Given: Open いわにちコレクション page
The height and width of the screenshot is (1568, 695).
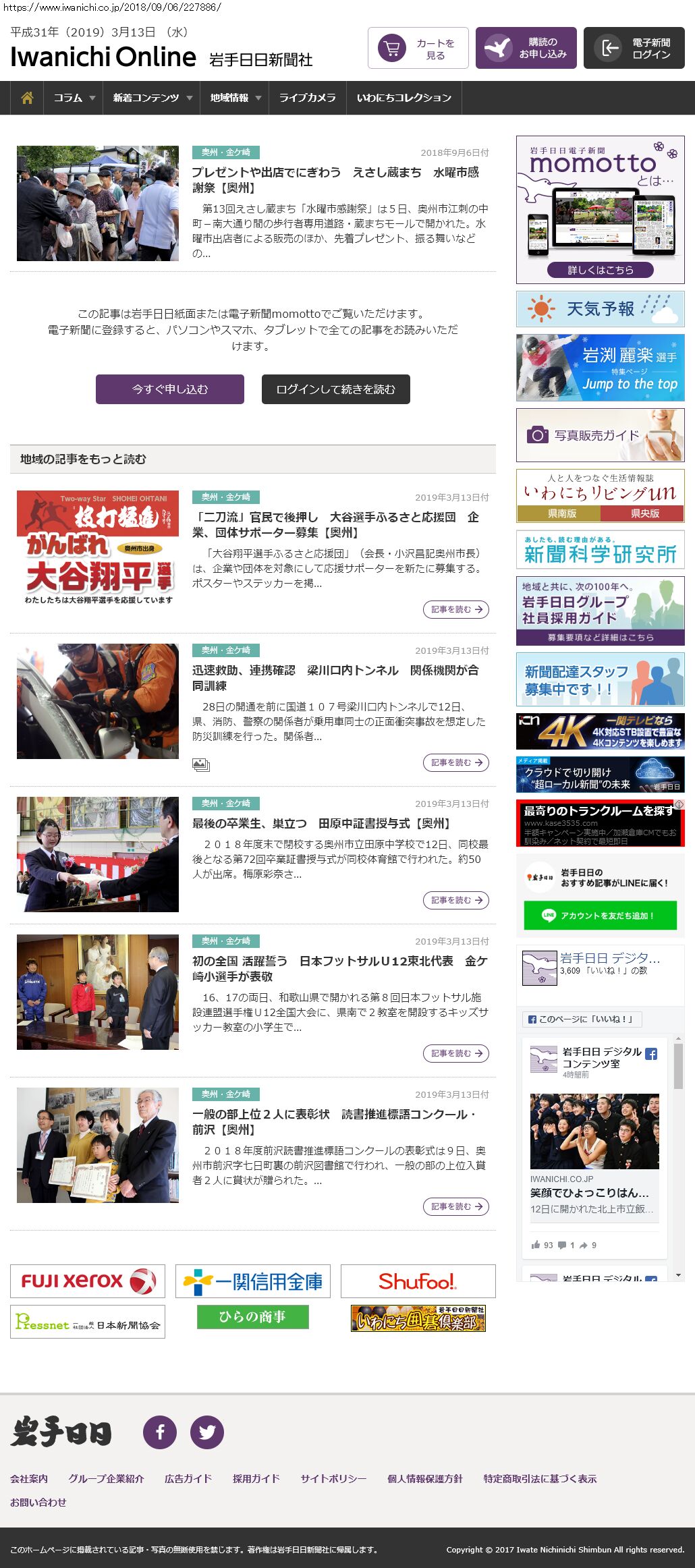Looking at the screenshot, I should [404, 98].
